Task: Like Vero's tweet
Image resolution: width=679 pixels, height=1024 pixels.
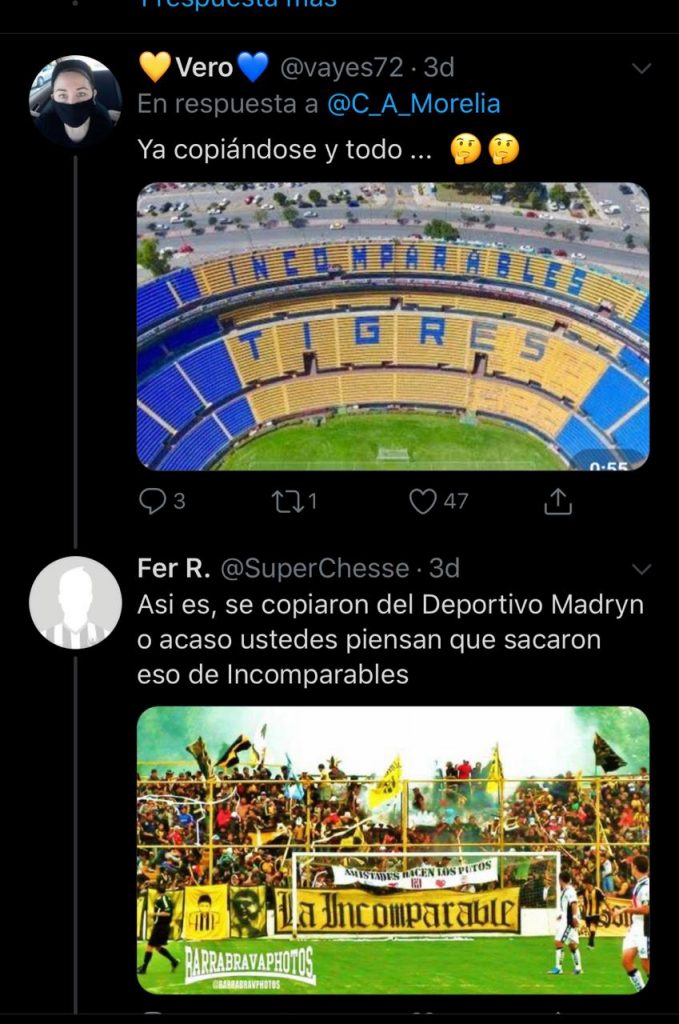Action: click(x=424, y=501)
